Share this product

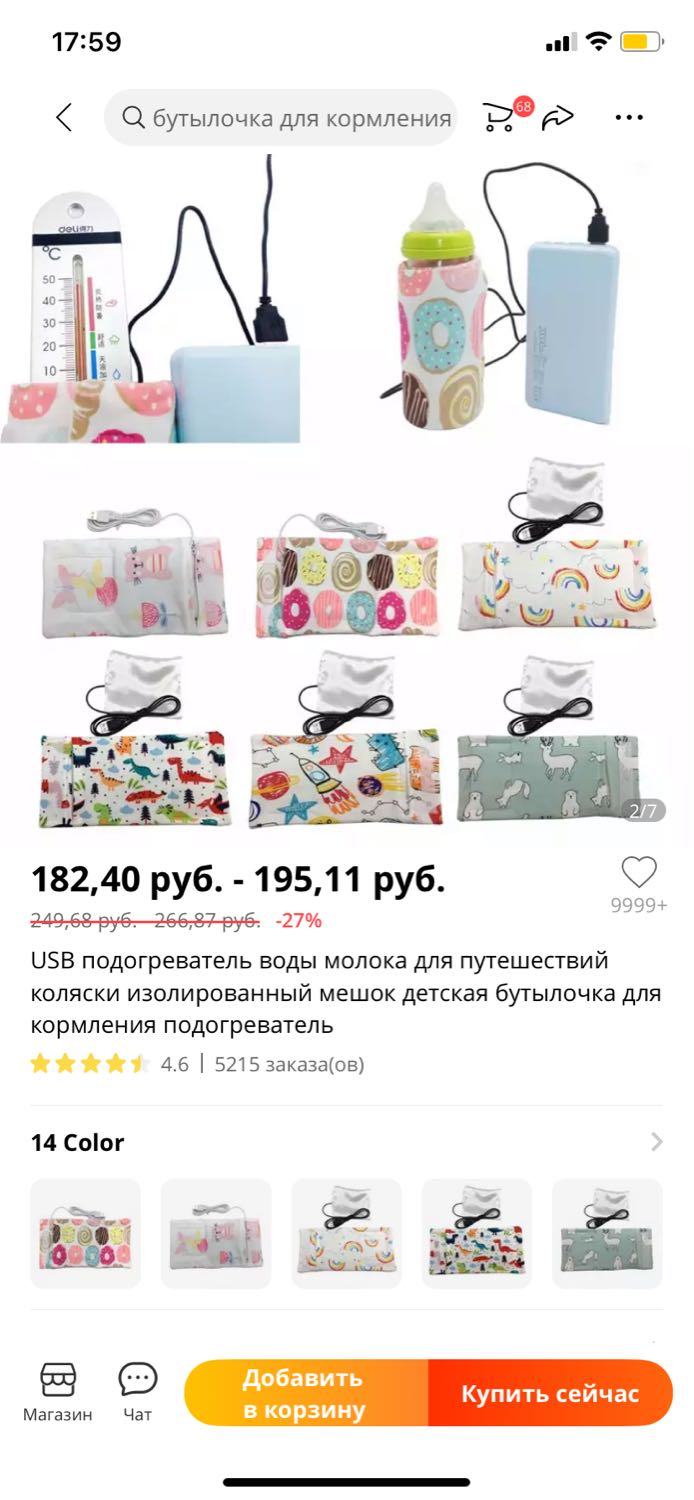(x=557, y=118)
